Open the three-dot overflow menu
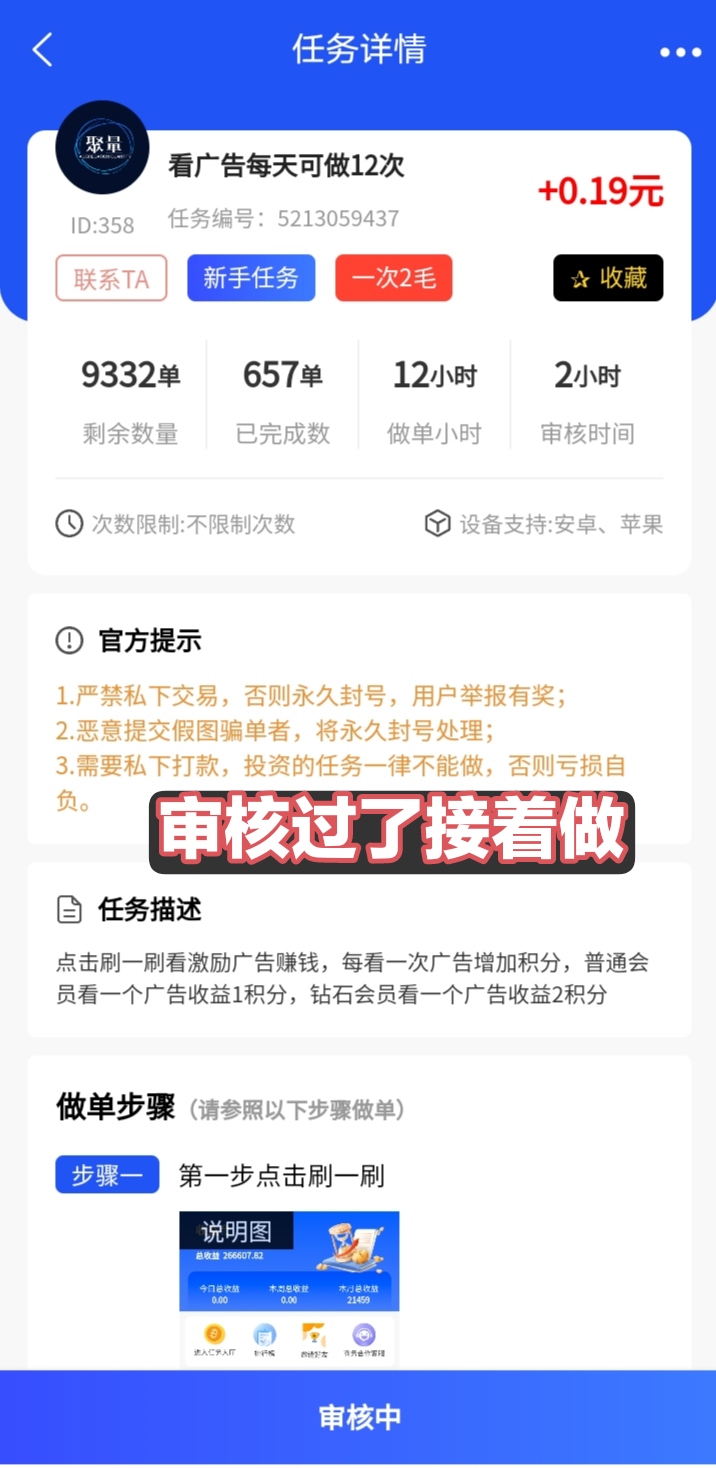716x1468 pixels. click(x=680, y=51)
